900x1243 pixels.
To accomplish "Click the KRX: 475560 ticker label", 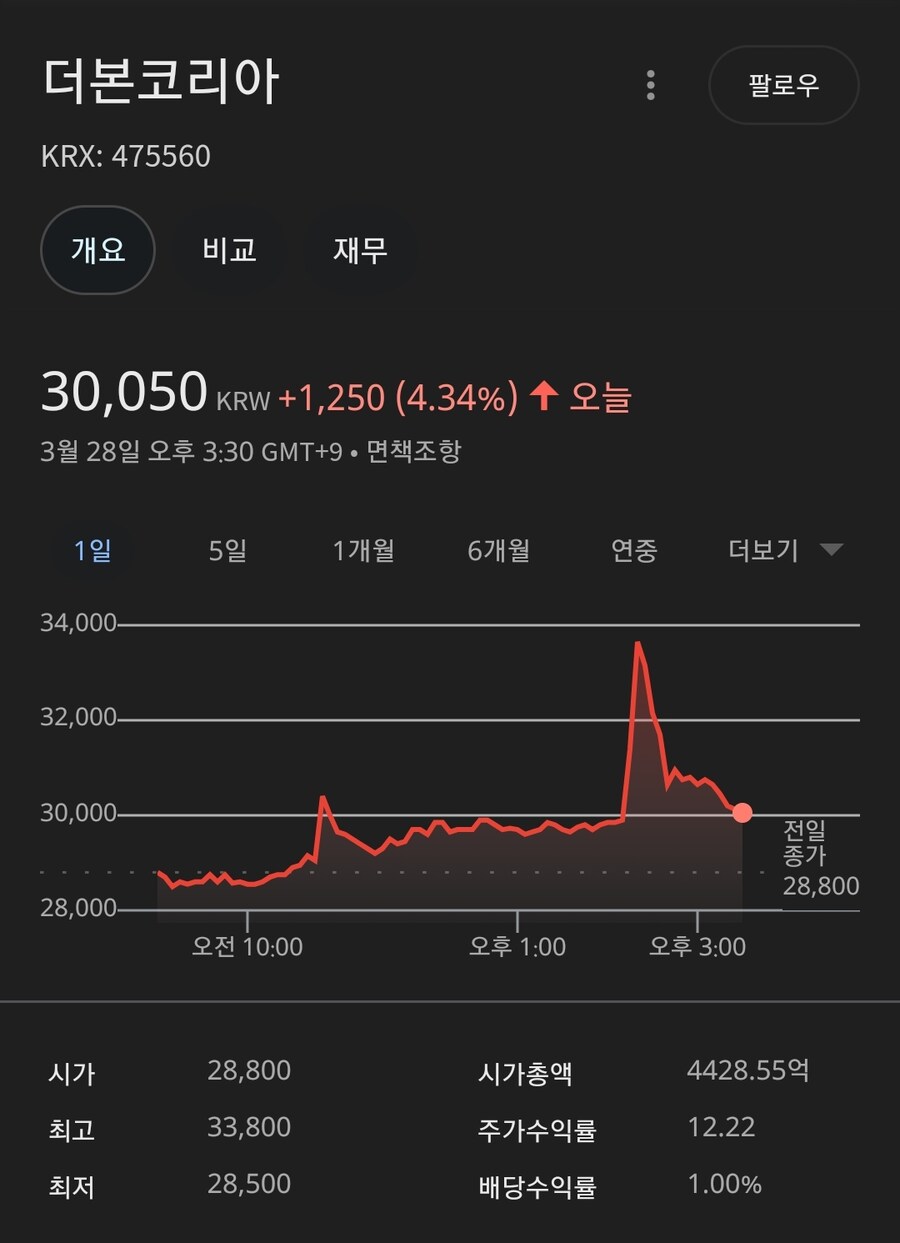I will (113, 155).
